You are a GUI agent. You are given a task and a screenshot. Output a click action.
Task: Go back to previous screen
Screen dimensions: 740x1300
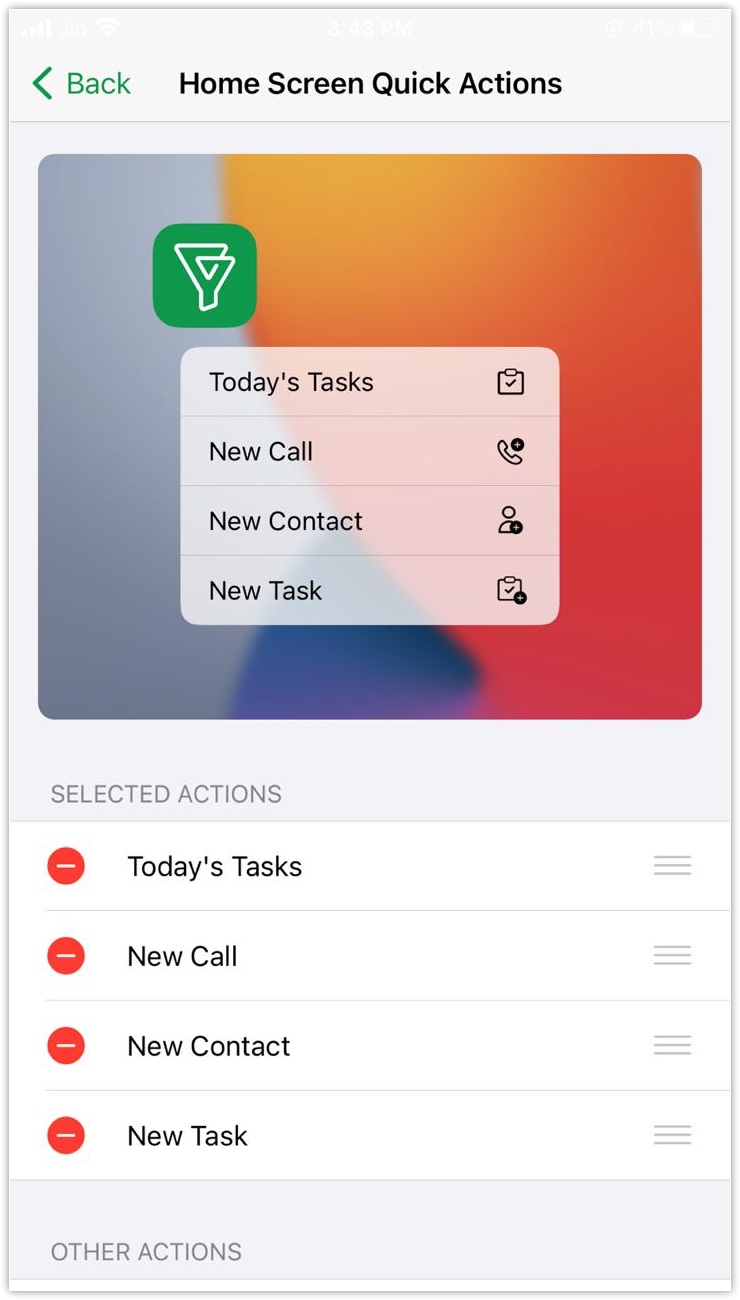point(82,84)
